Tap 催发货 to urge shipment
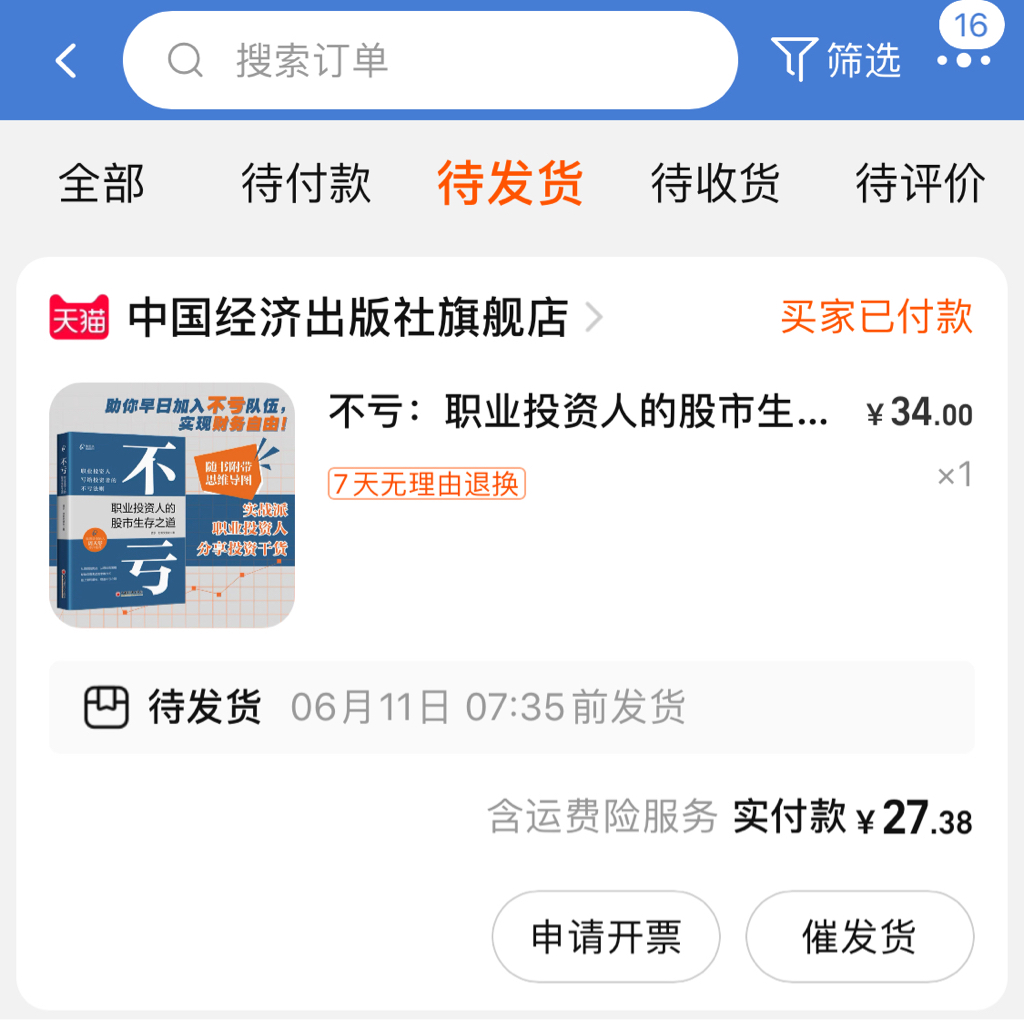1024x1020 pixels. [x=859, y=937]
